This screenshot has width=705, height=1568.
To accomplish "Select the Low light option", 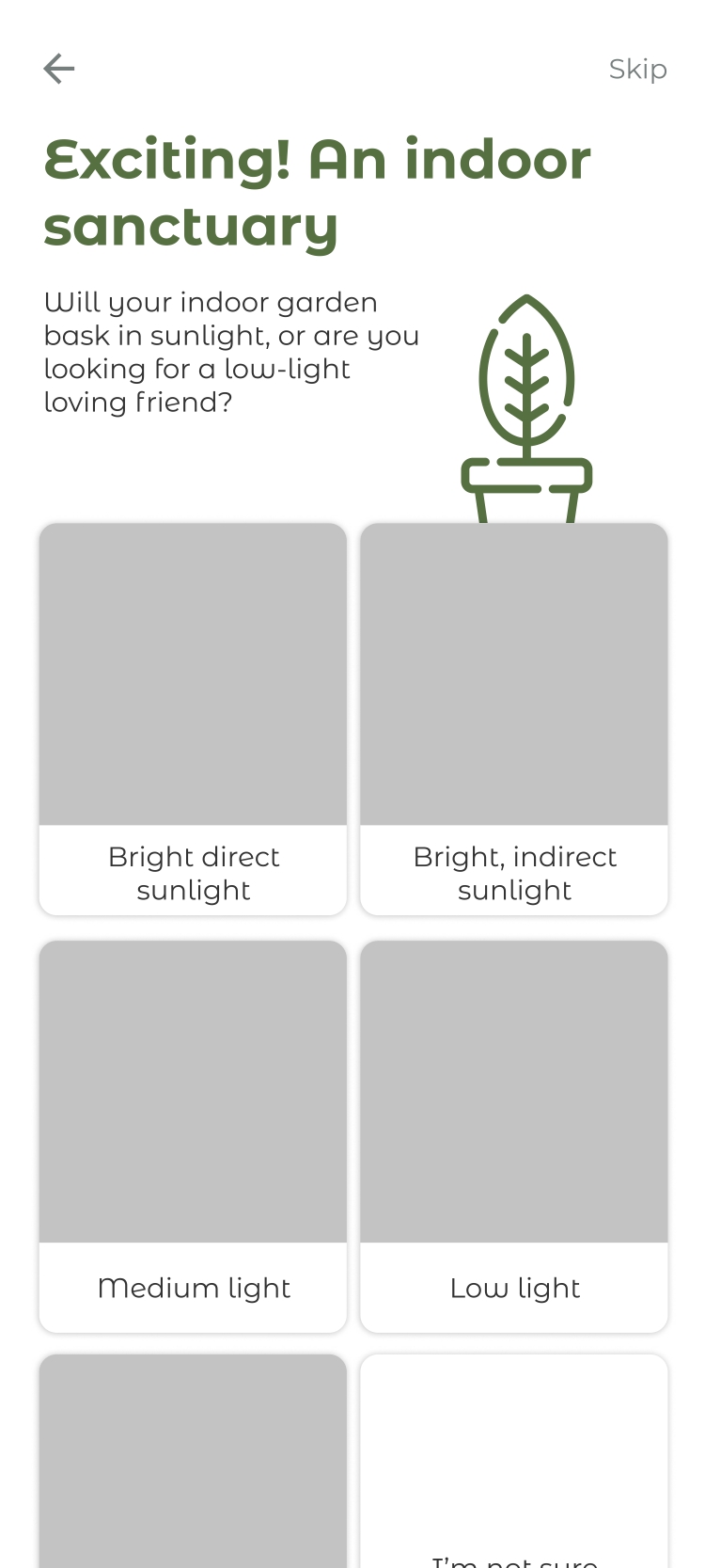I will click(x=514, y=1136).
